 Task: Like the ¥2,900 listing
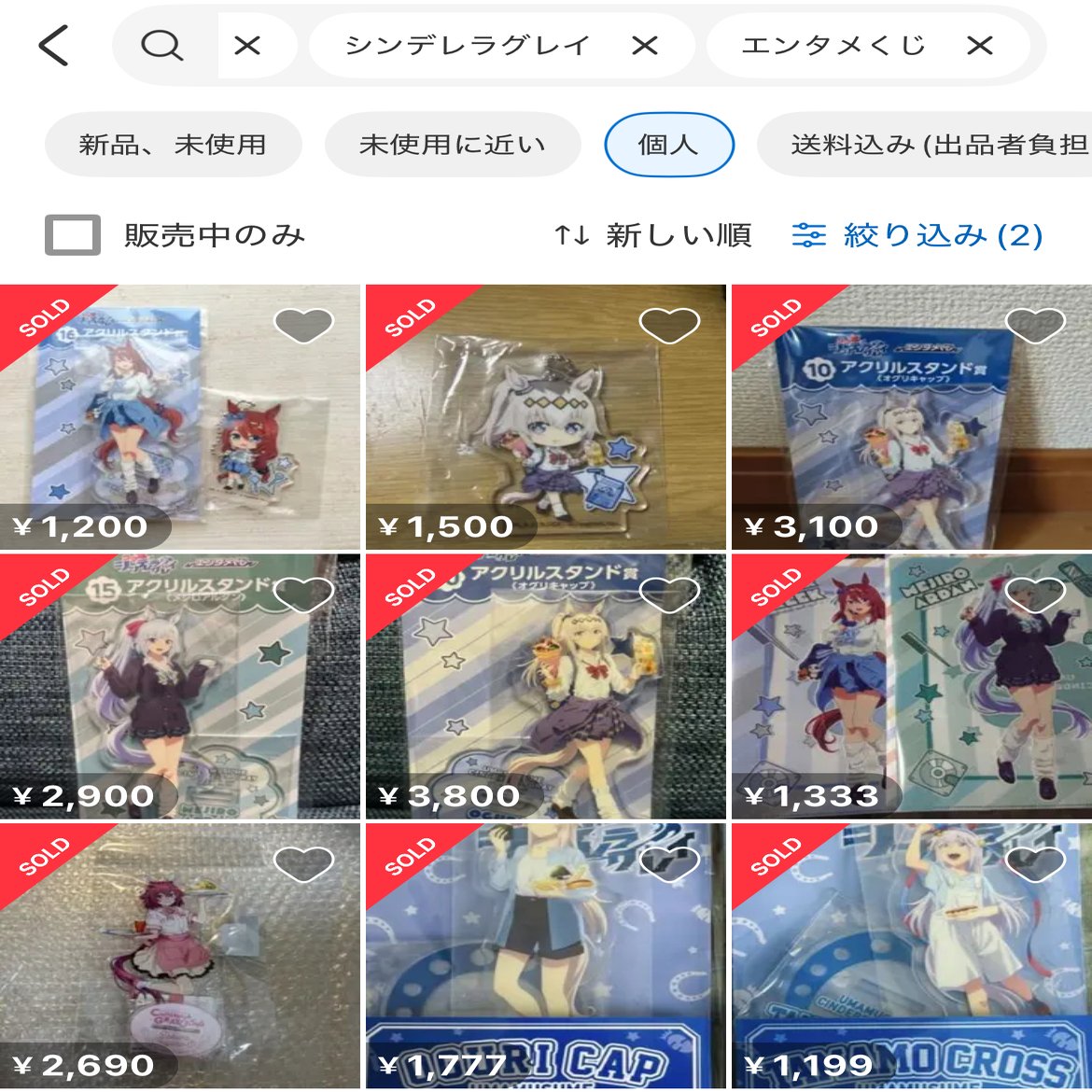coord(303,595)
